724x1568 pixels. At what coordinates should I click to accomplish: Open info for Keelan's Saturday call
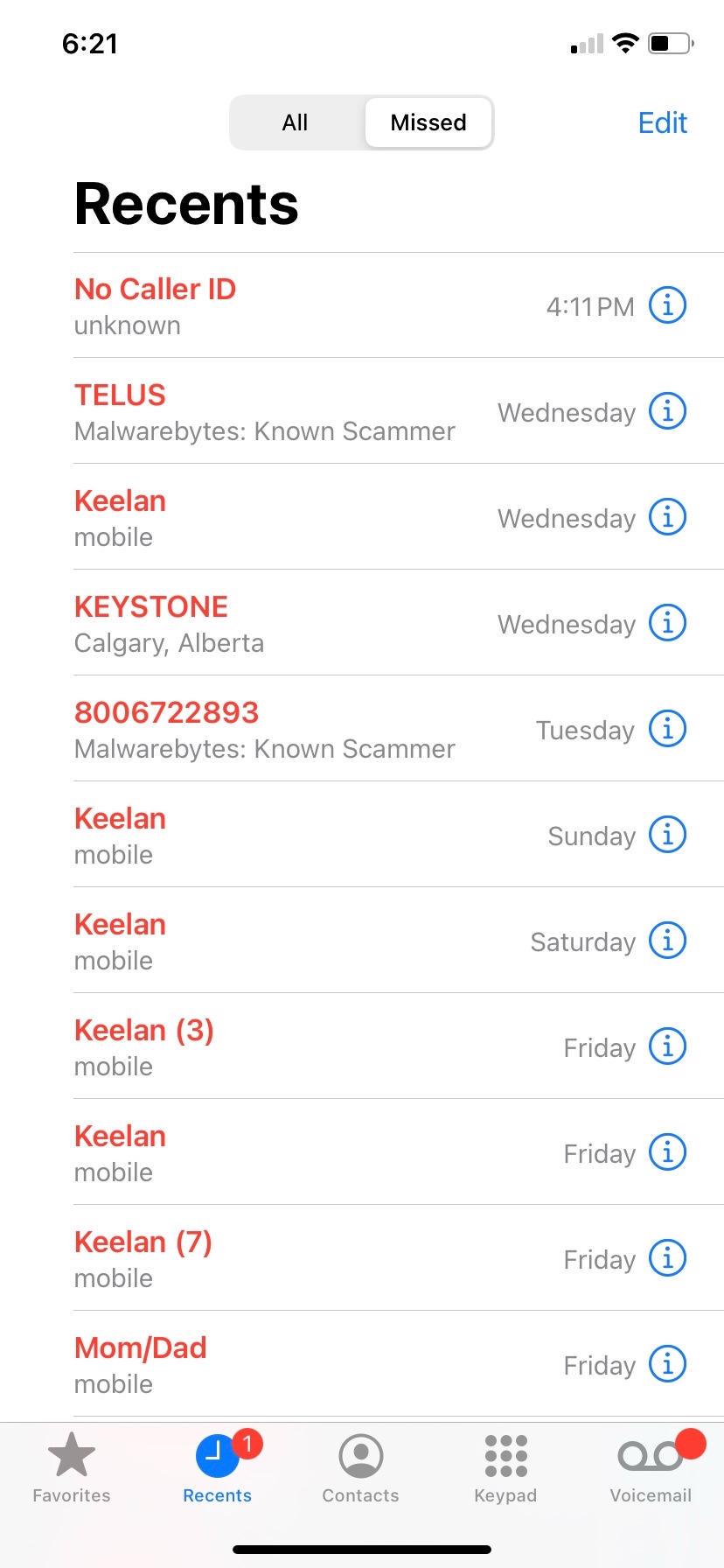click(667, 941)
